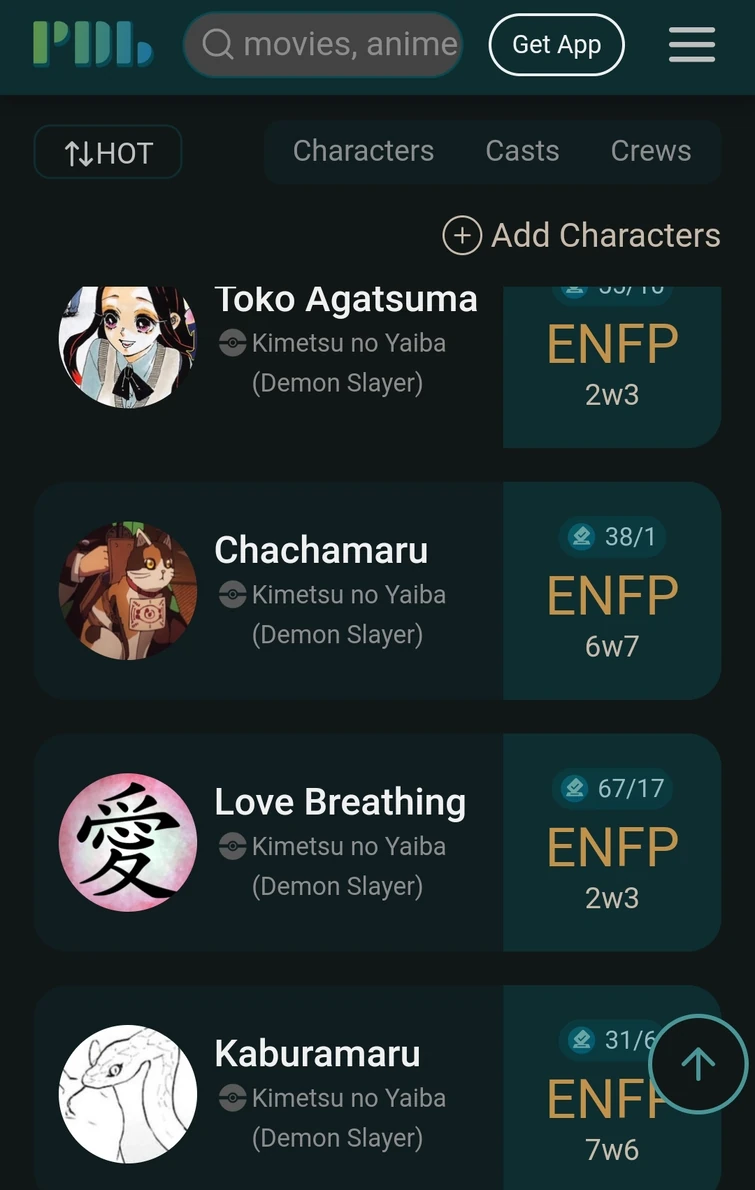The height and width of the screenshot is (1190, 755).
Task: Click the pokeball icon next to Chachamaru's series
Action: pyautogui.click(x=231, y=594)
